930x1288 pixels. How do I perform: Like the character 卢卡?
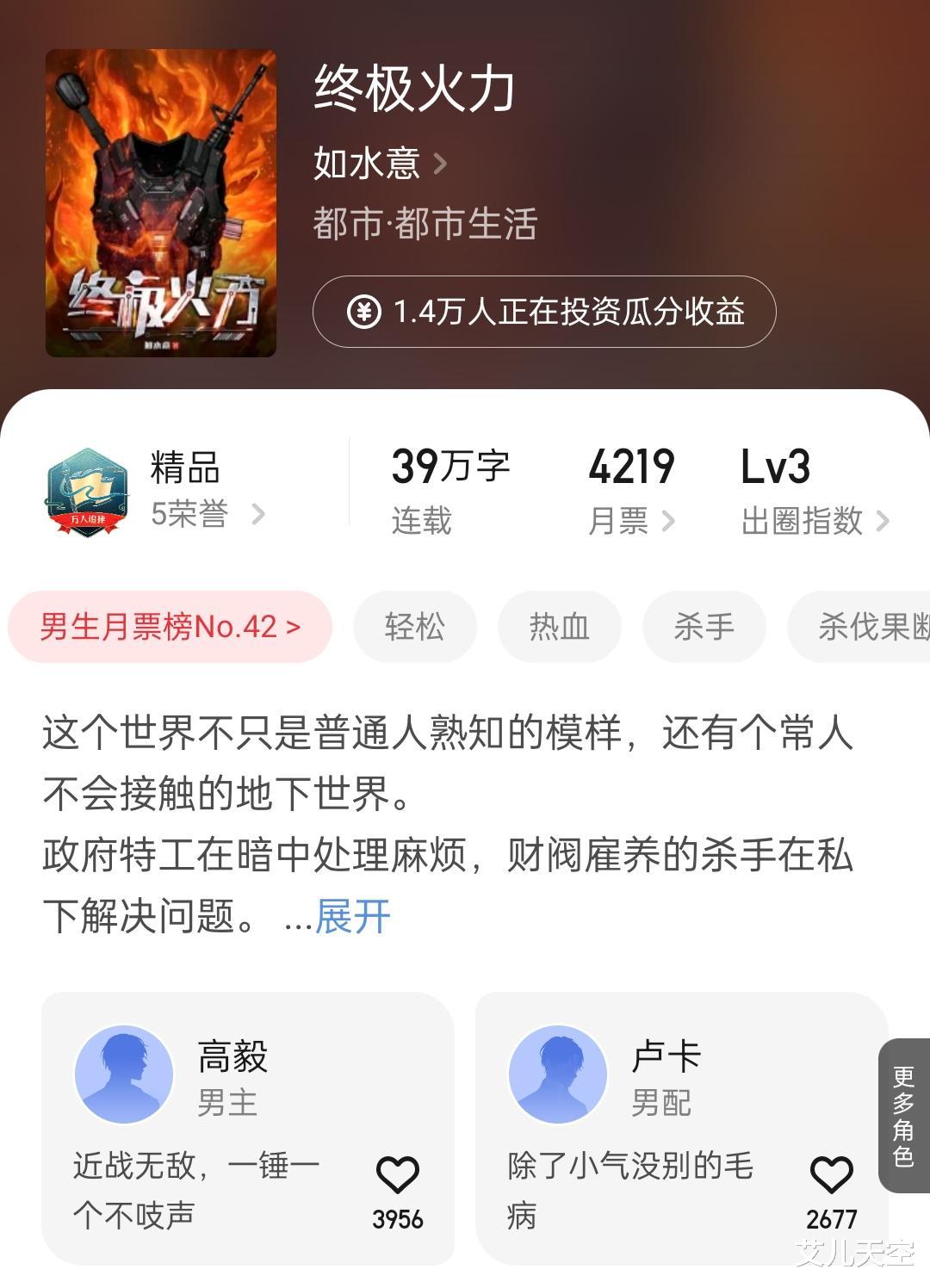click(x=831, y=1176)
